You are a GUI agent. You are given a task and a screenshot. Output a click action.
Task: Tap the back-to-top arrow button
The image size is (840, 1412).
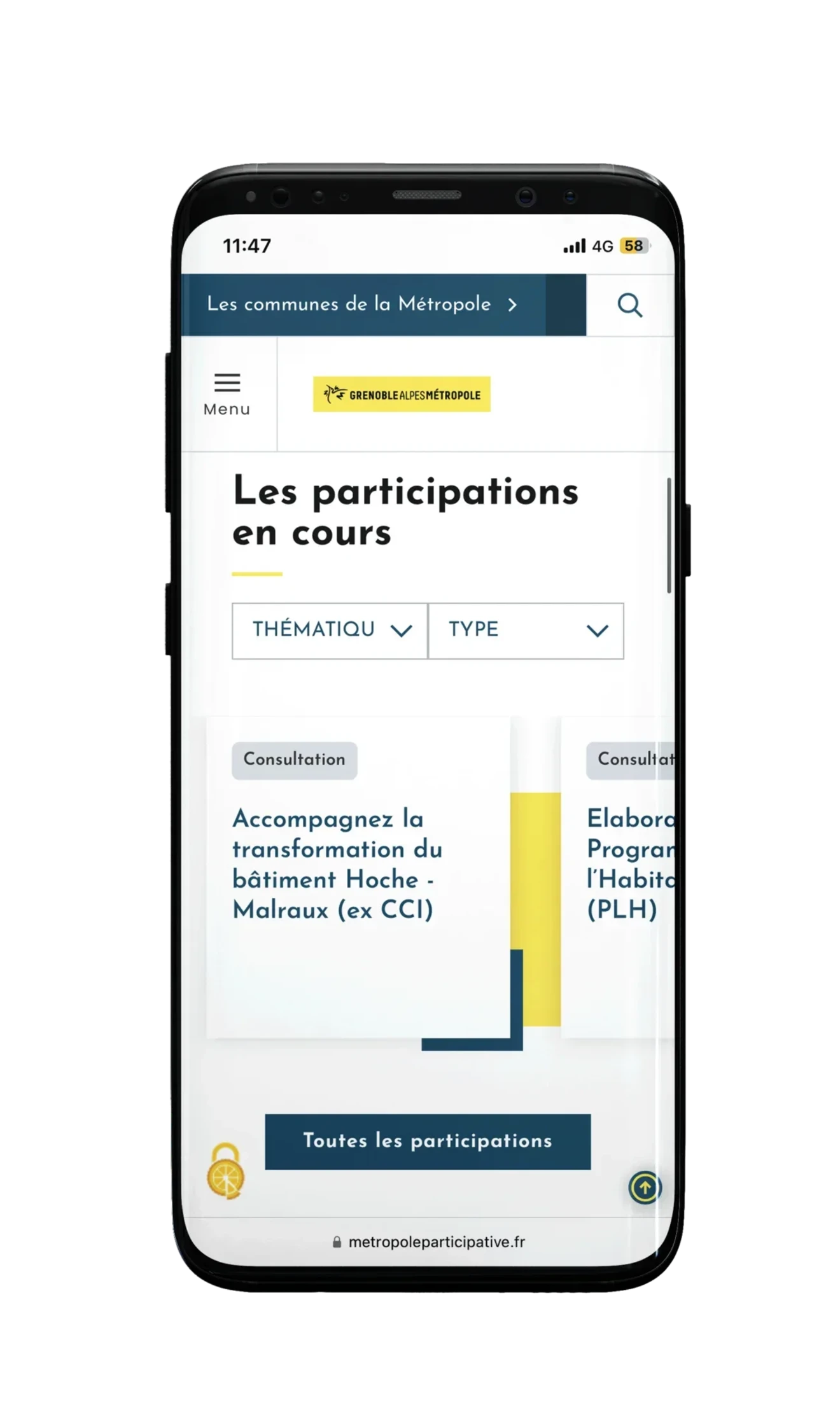[645, 1187]
